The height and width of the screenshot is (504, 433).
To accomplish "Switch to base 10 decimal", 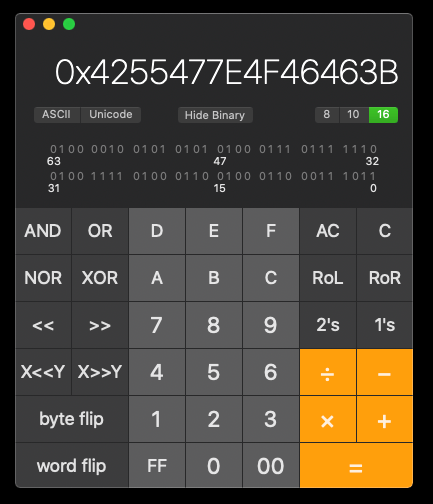I will point(354,115).
